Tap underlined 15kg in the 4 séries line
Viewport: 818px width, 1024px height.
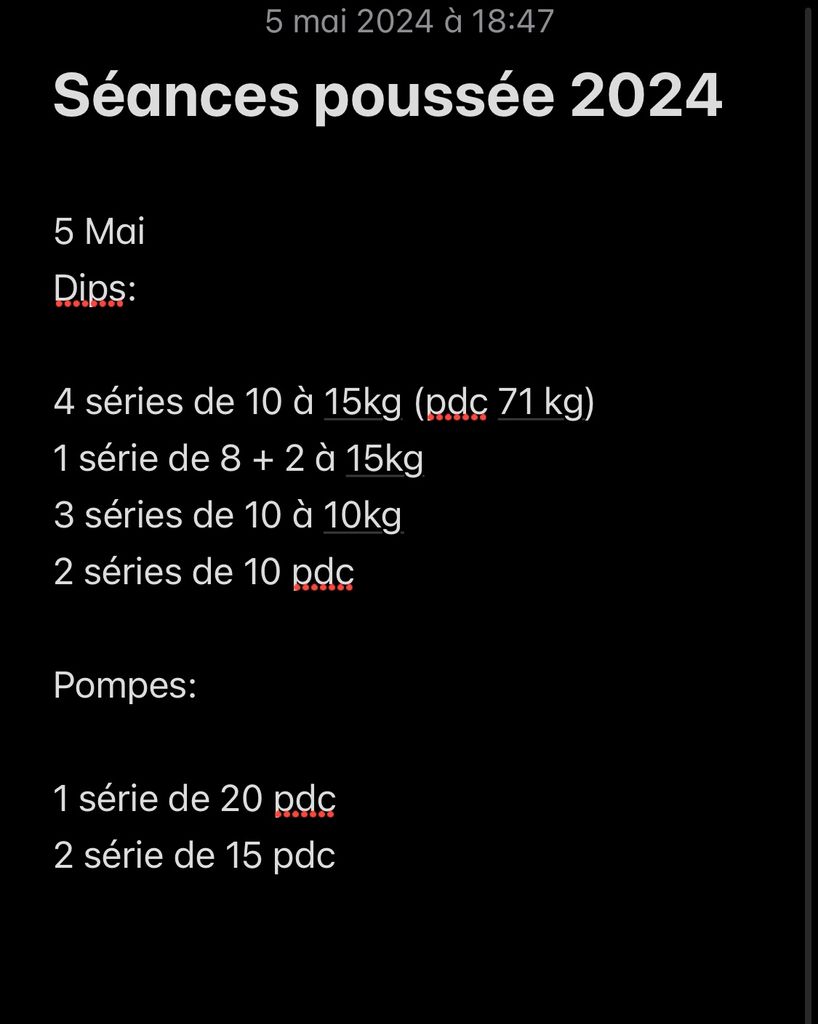(362, 402)
